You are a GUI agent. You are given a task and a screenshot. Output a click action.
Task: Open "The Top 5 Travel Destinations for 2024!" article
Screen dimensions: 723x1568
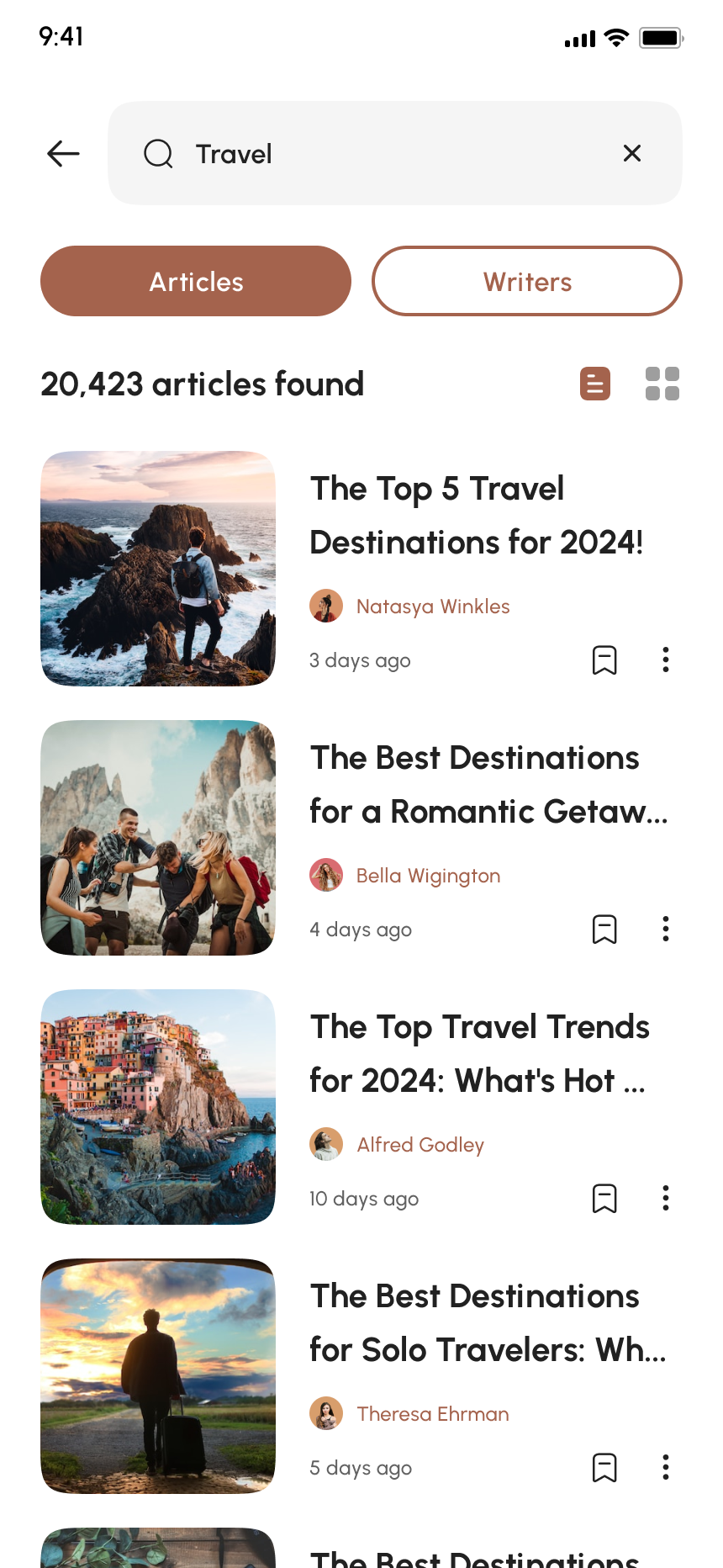click(477, 515)
